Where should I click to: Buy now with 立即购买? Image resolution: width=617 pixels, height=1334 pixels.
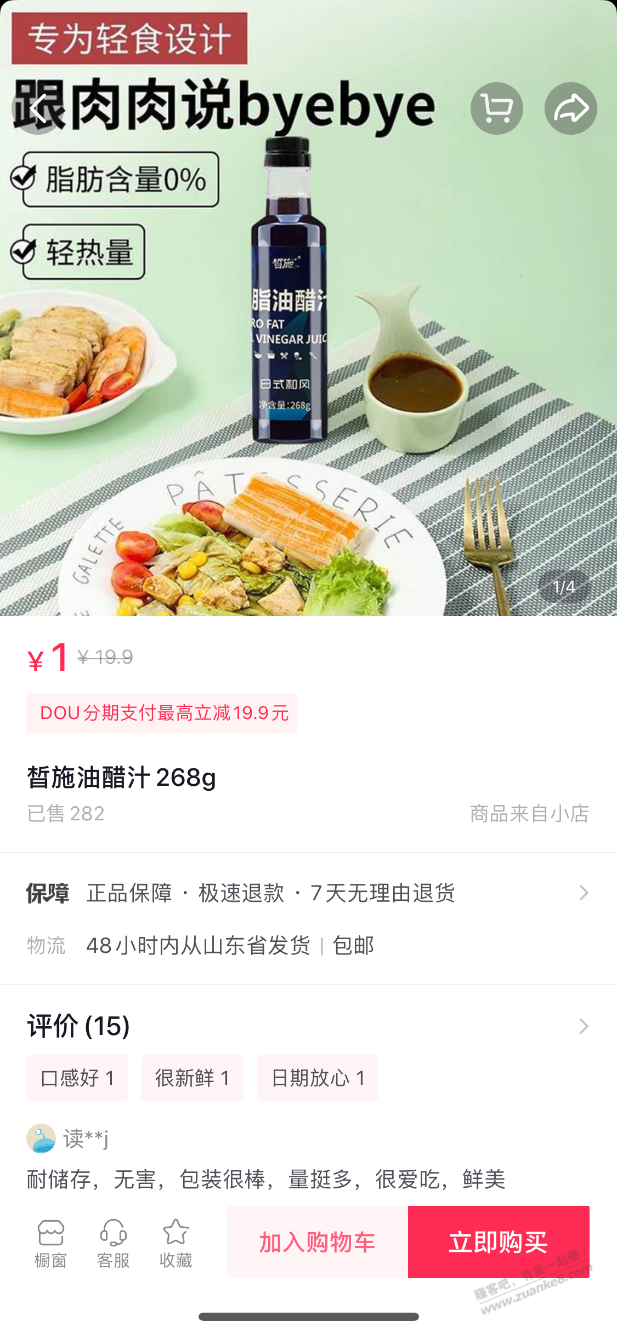(498, 1242)
